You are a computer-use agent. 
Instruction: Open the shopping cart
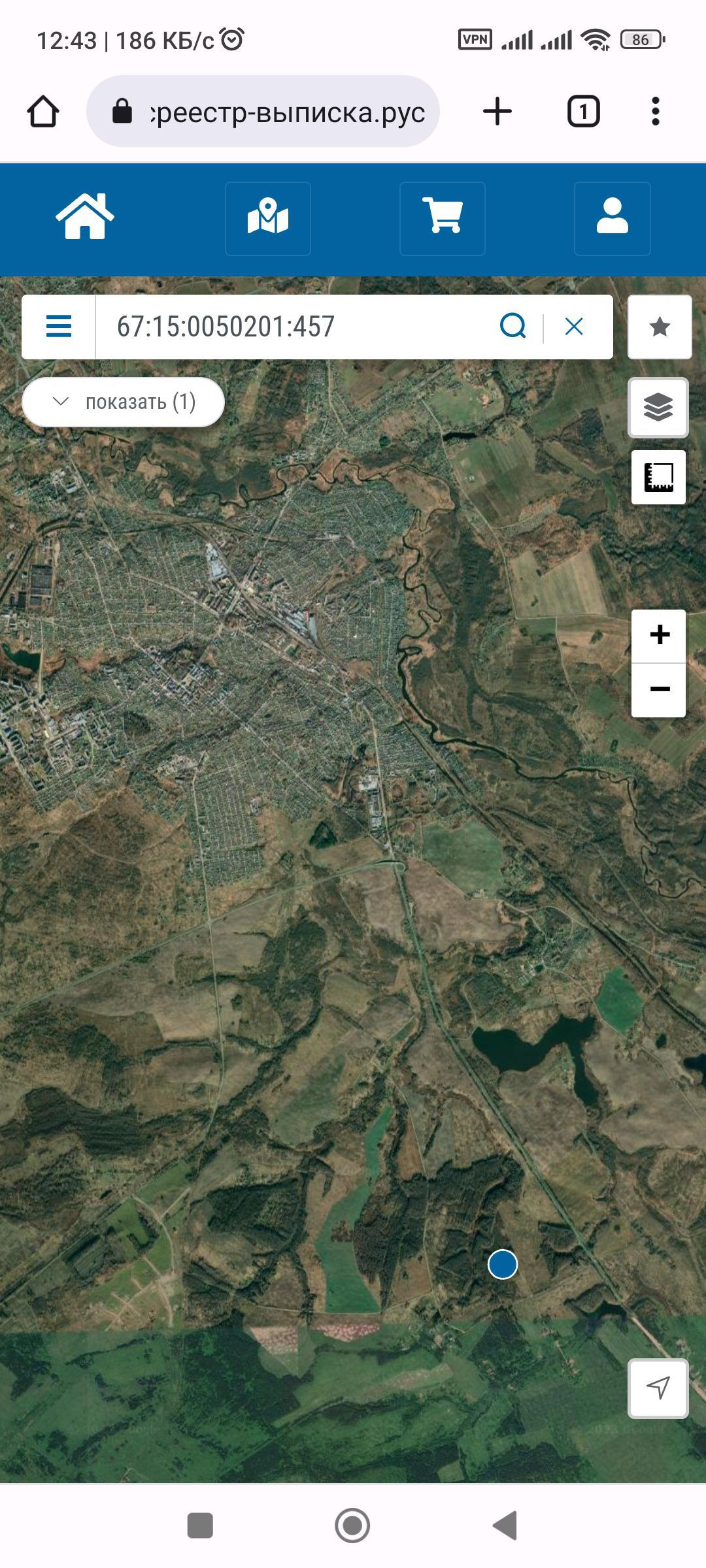click(443, 218)
